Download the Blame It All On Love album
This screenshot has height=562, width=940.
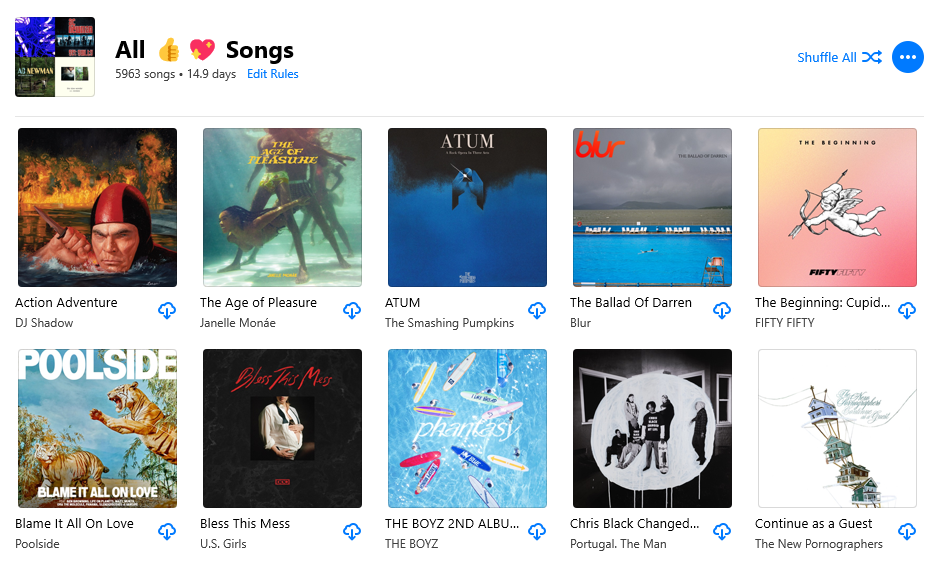167,532
